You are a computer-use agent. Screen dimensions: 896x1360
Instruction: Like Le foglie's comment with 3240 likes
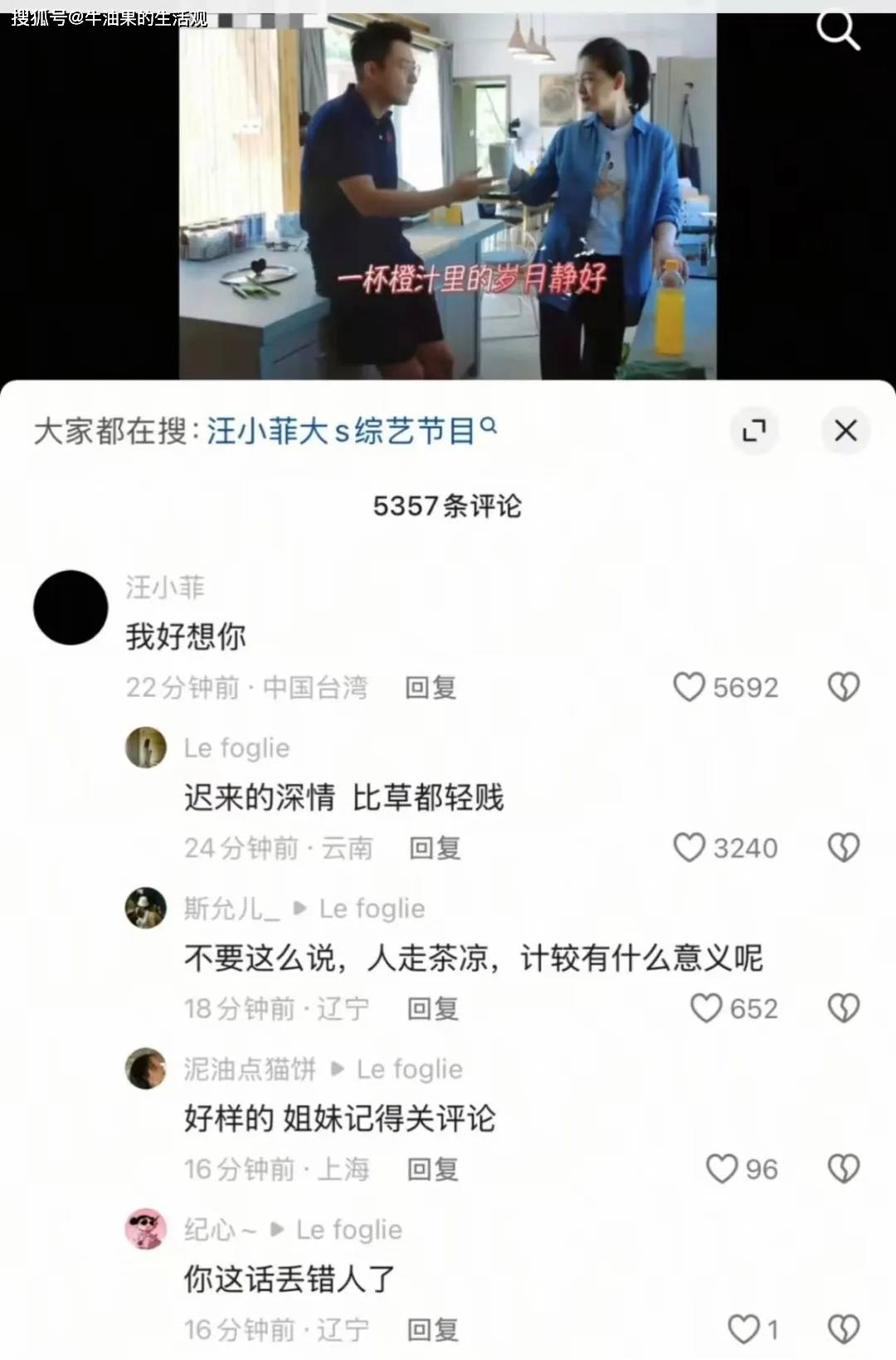click(689, 848)
